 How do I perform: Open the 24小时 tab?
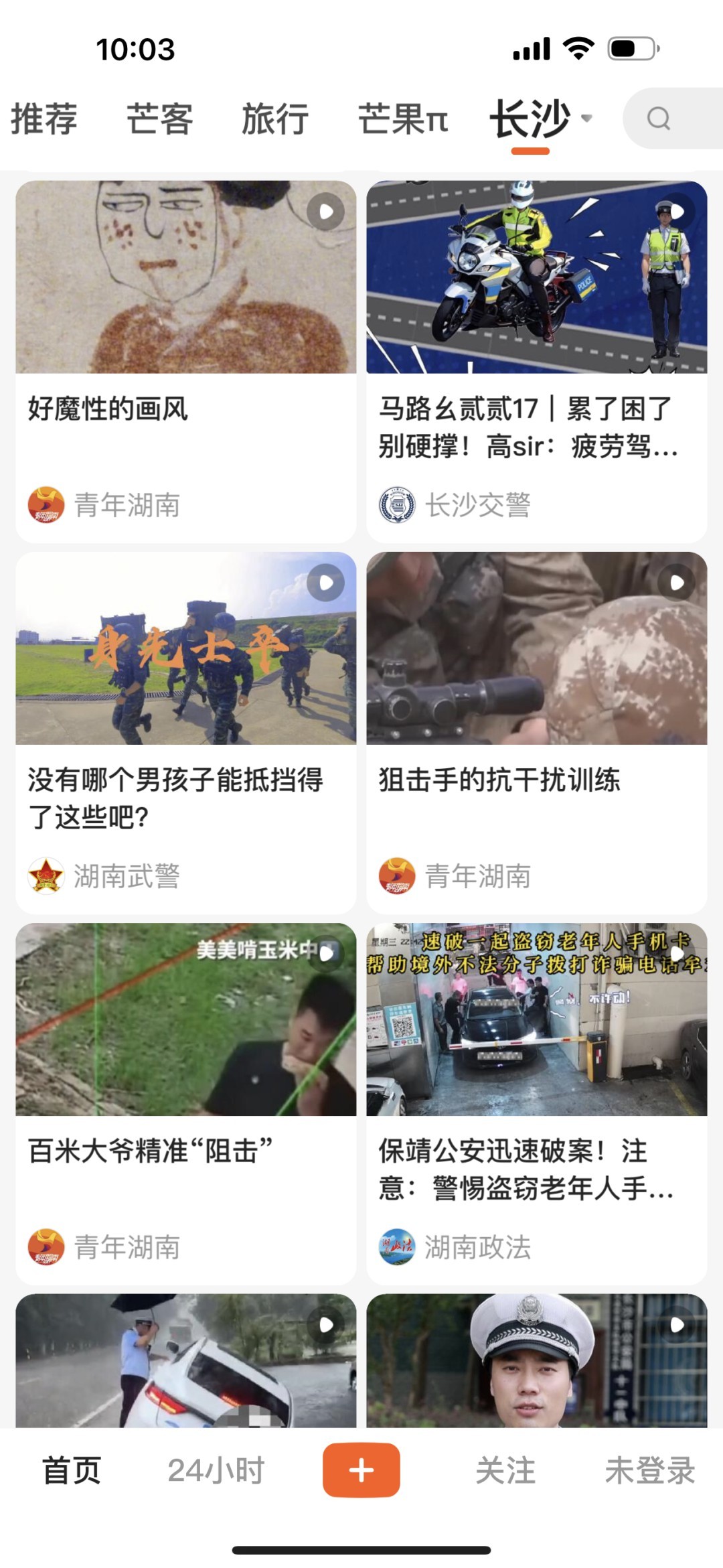tap(216, 1470)
